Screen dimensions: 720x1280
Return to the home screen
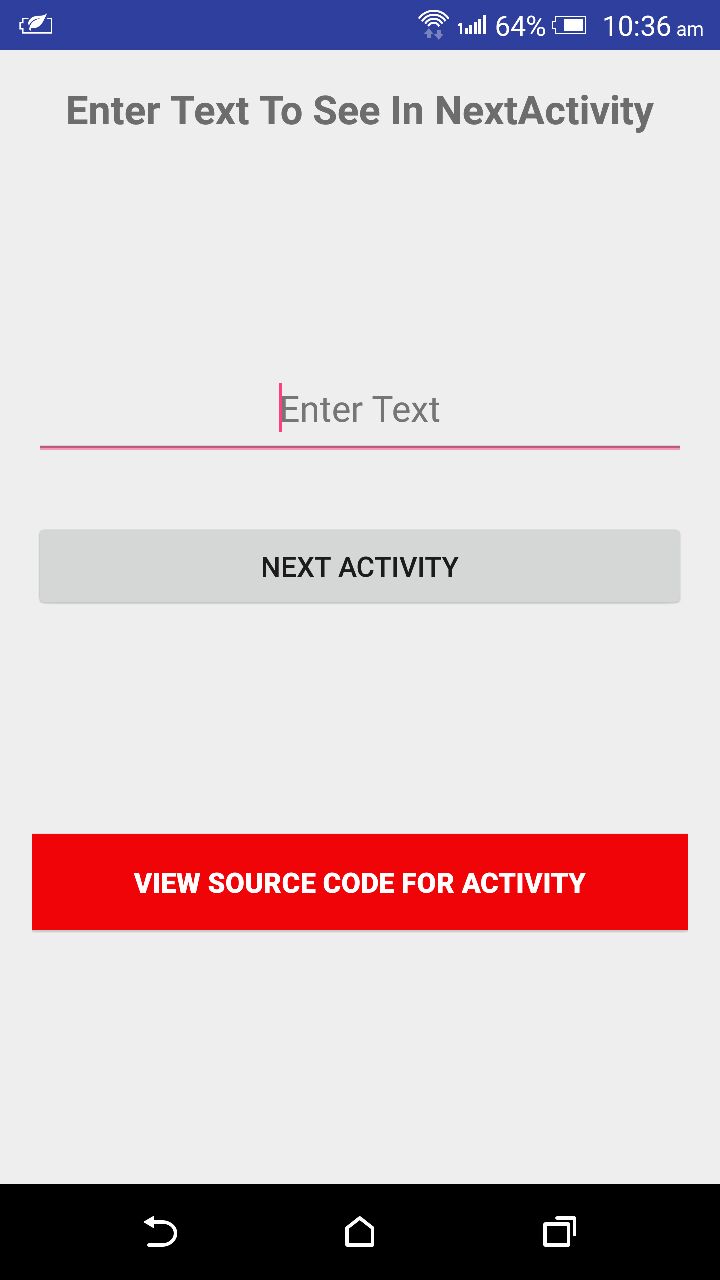pos(360,1232)
